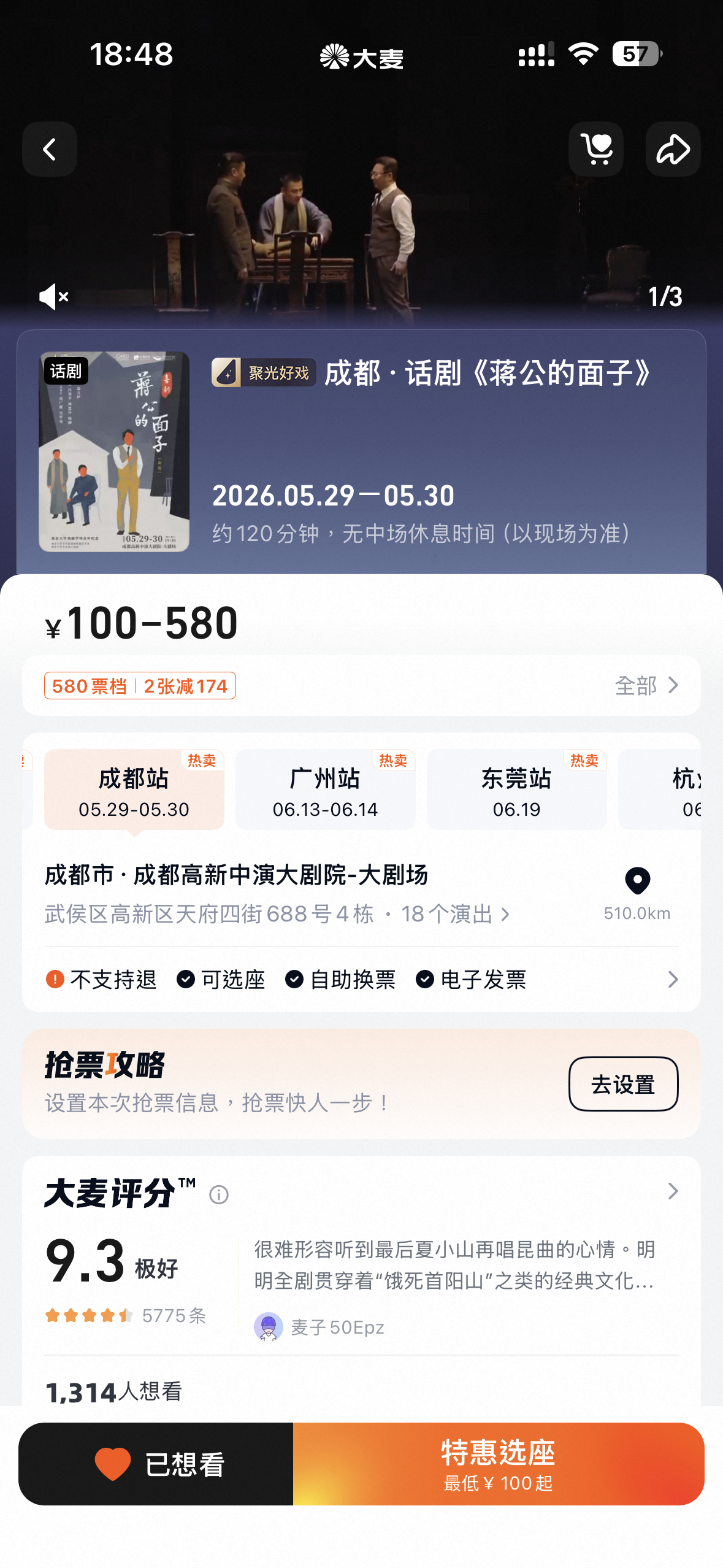Share this show
Image resolution: width=723 pixels, height=1568 pixels.
click(673, 149)
